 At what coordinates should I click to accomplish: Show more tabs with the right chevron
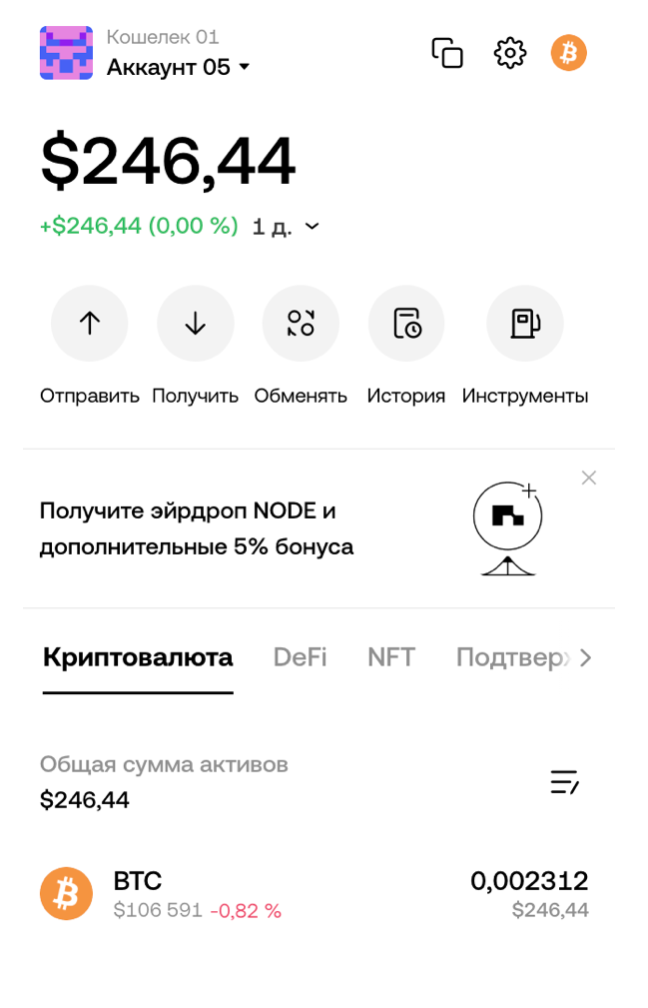[x=586, y=658]
